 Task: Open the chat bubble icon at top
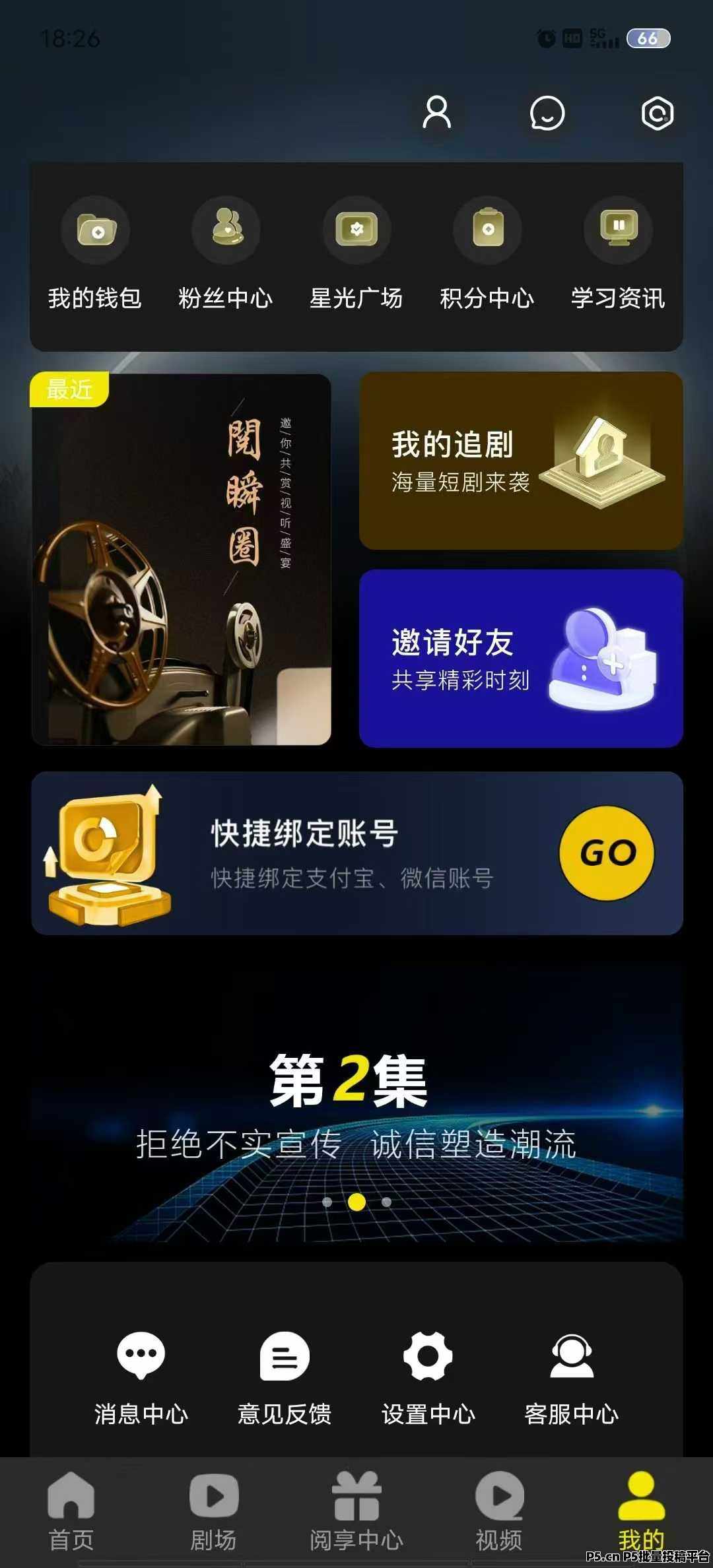point(547,113)
